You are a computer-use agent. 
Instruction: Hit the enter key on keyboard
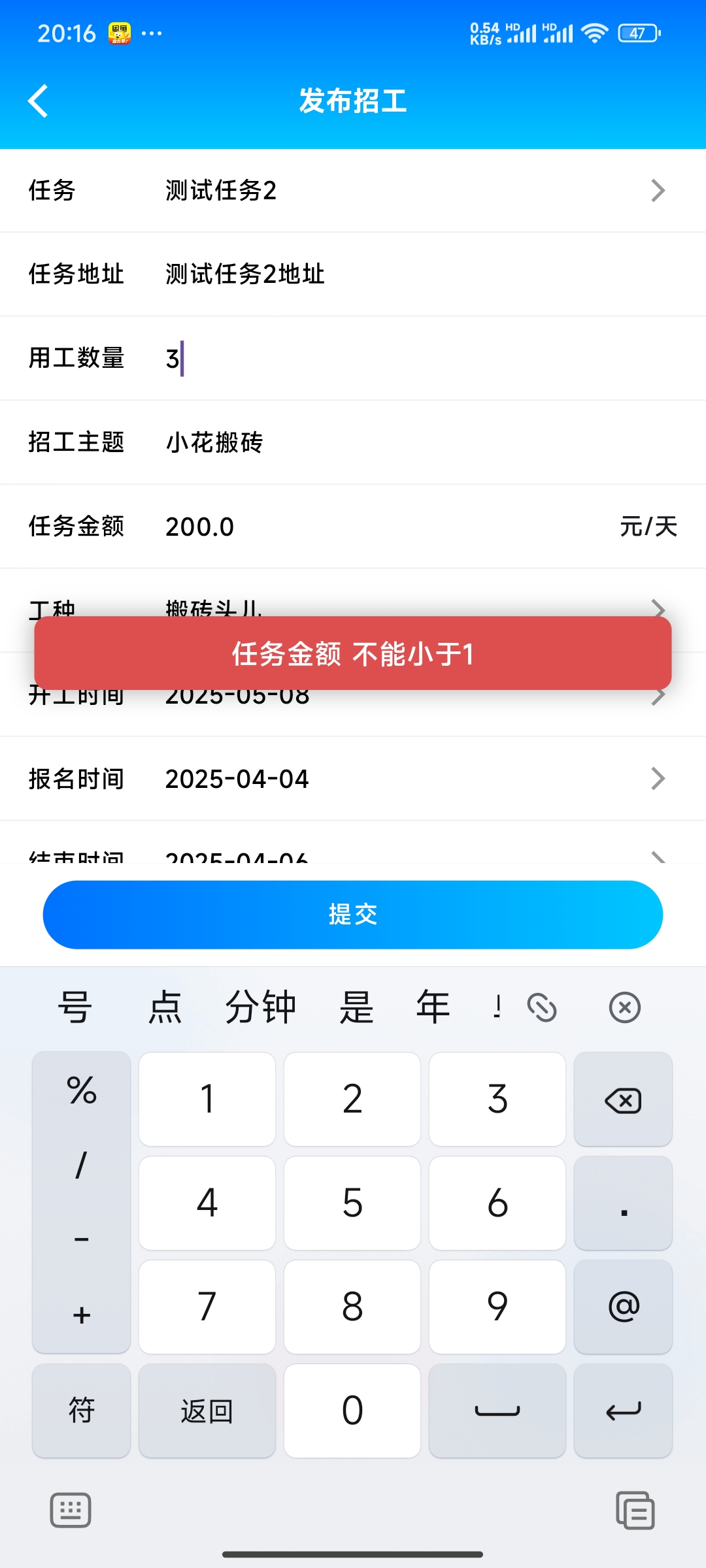[623, 1411]
